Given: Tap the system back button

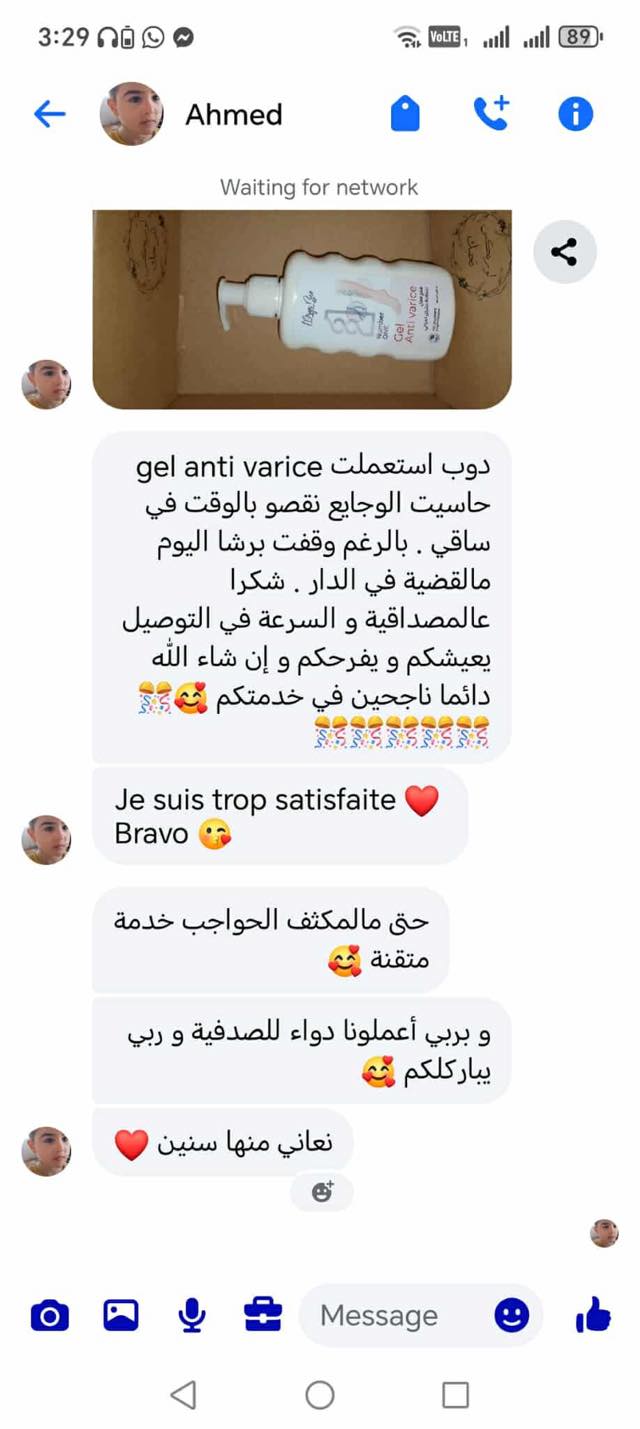Looking at the screenshot, I should pyautogui.click(x=183, y=1394).
